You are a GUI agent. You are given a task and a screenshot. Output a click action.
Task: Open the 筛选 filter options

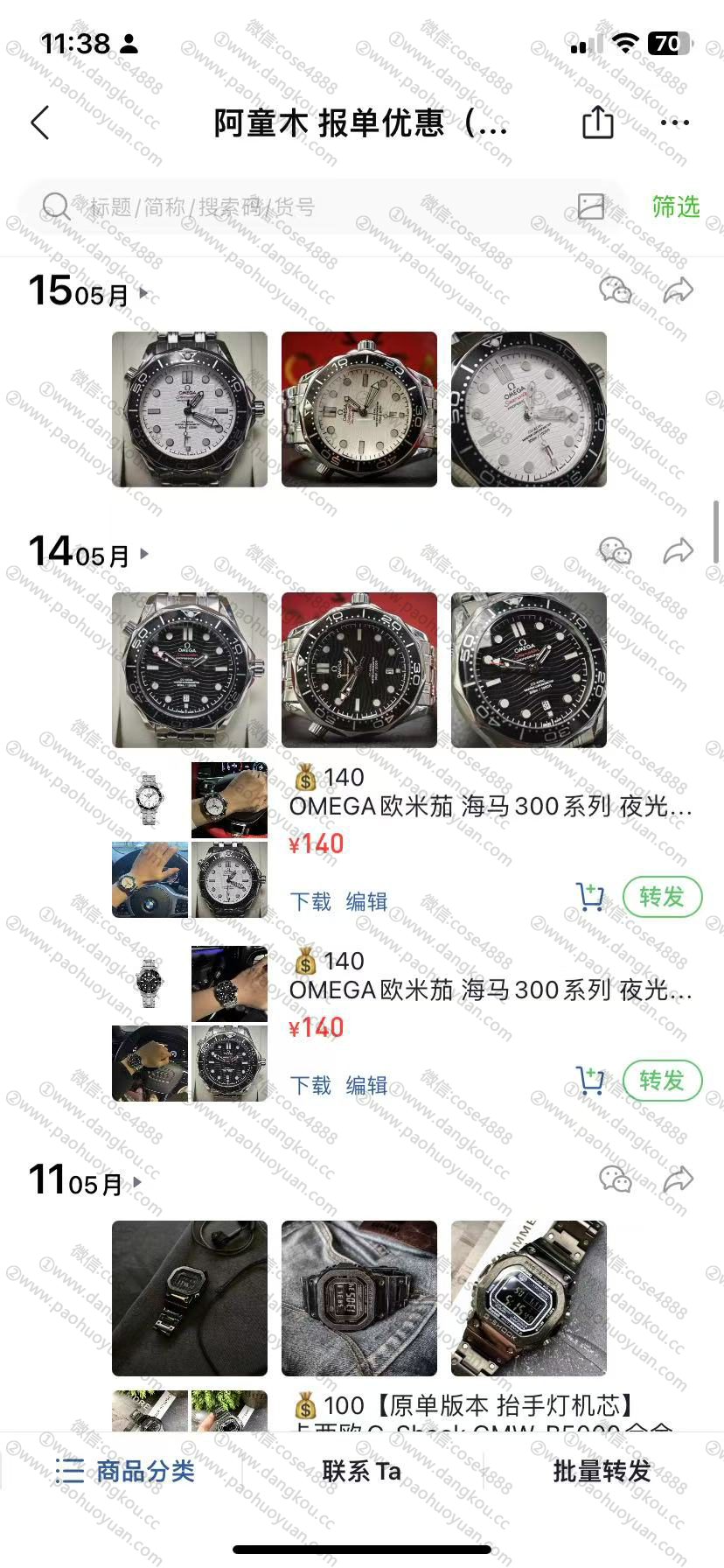click(676, 206)
